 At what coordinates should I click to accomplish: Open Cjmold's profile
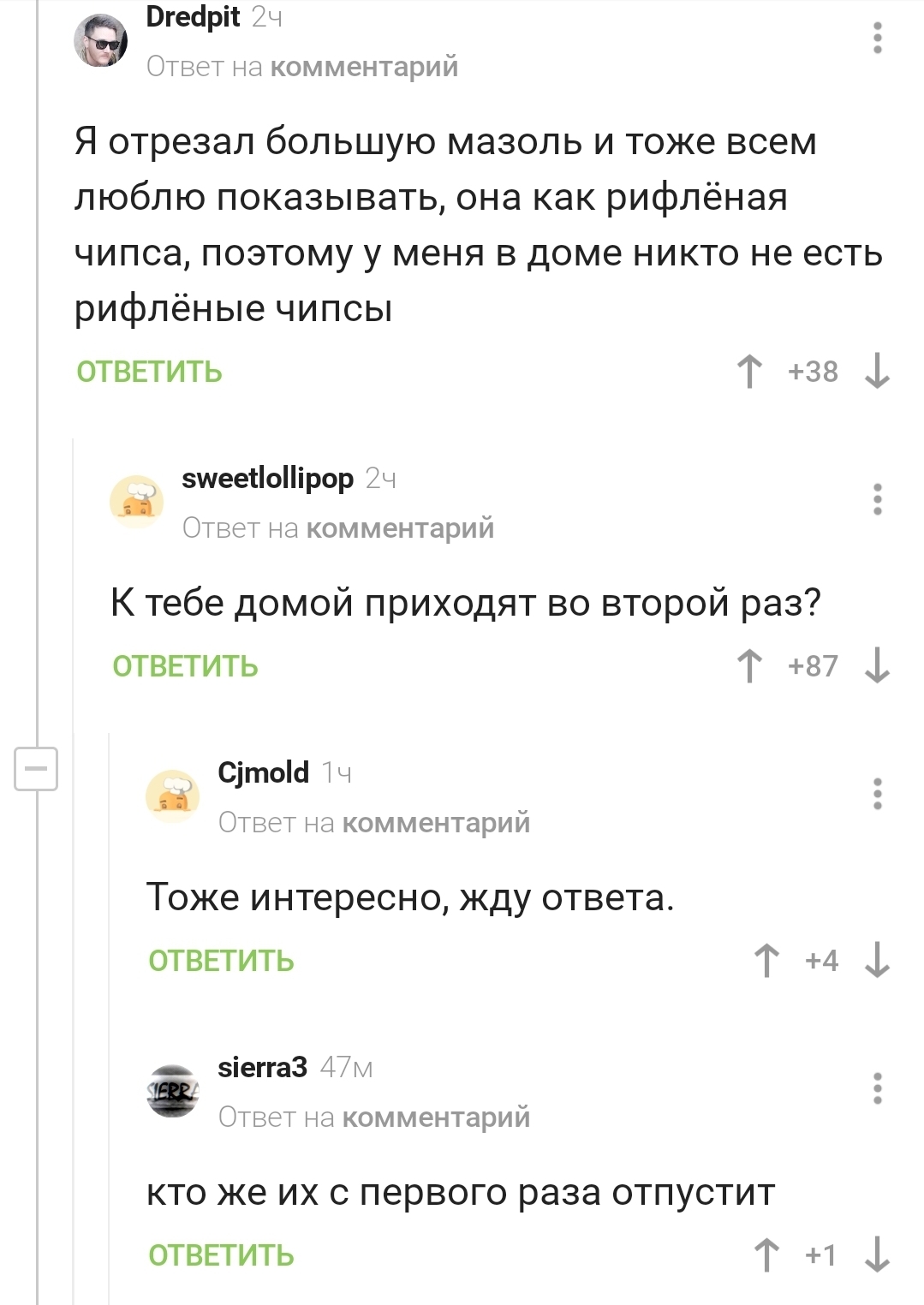263,772
